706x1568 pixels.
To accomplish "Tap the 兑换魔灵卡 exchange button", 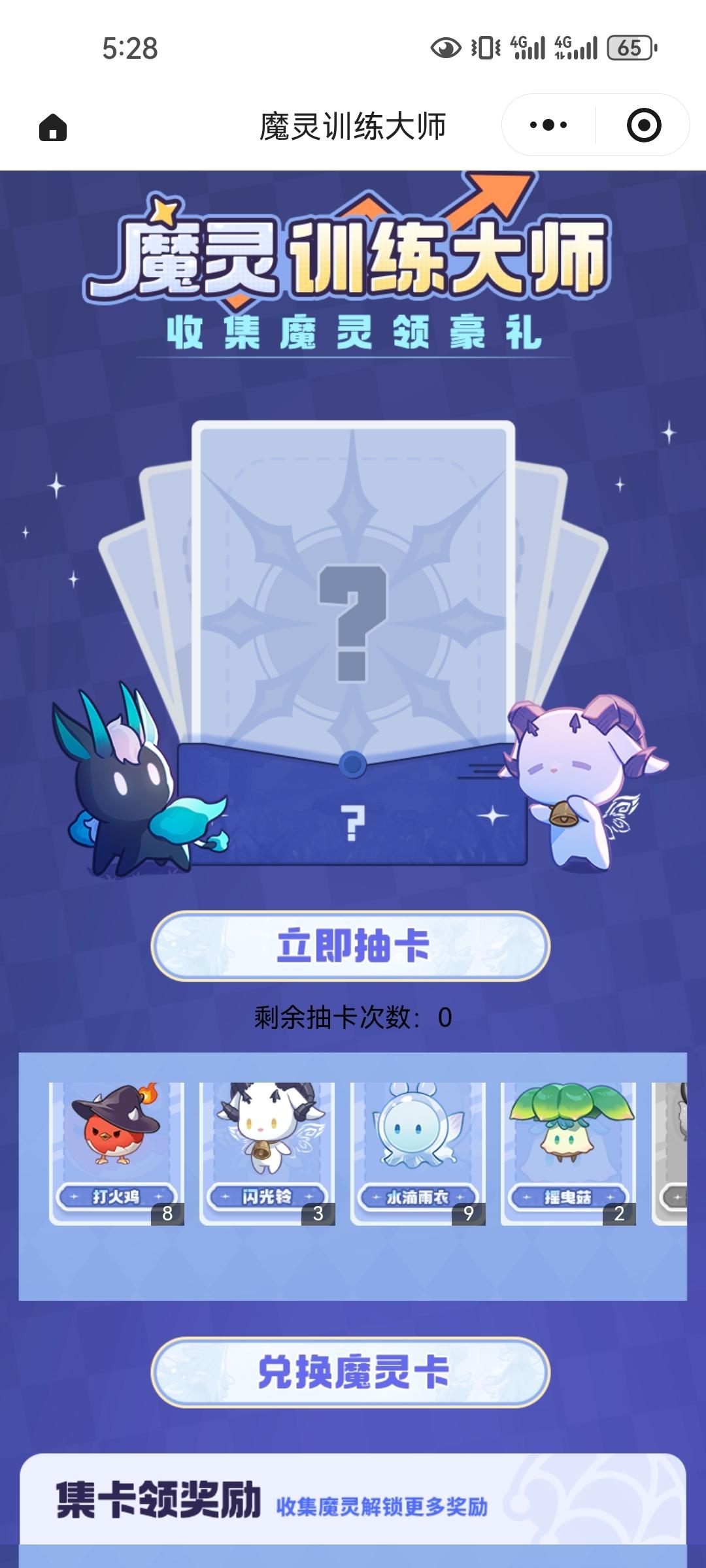I will (350, 1371).
